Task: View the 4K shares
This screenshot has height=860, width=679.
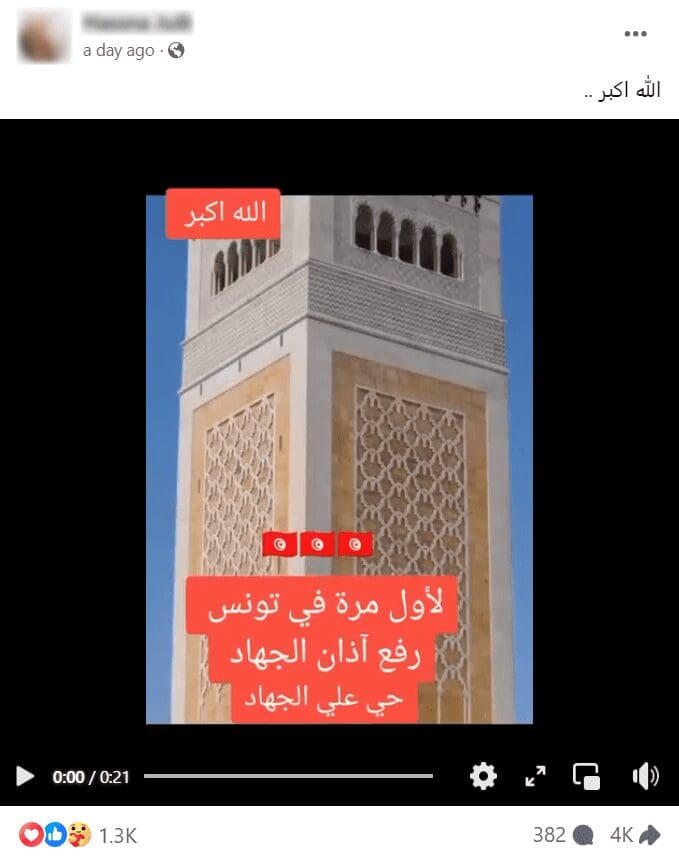Action: 635,835
